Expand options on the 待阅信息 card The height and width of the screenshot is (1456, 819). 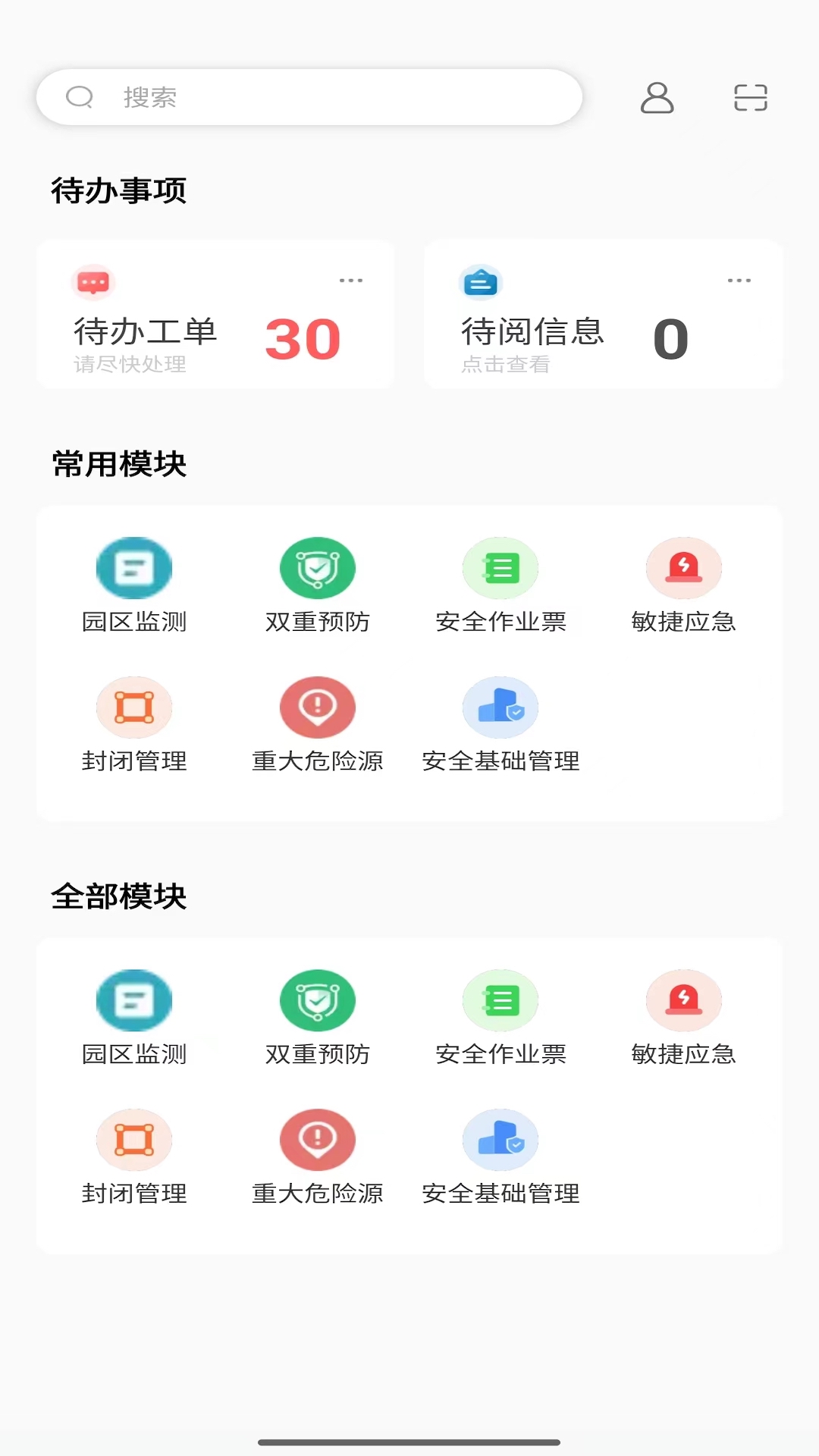739,280
